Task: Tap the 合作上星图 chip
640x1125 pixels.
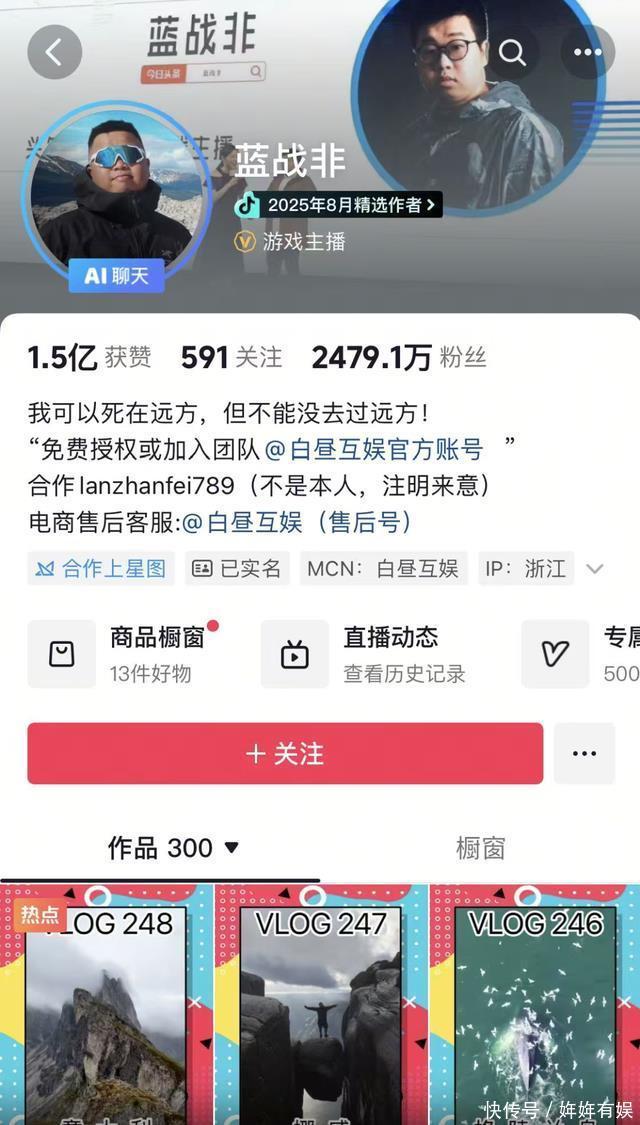Action: click(101, 569)
